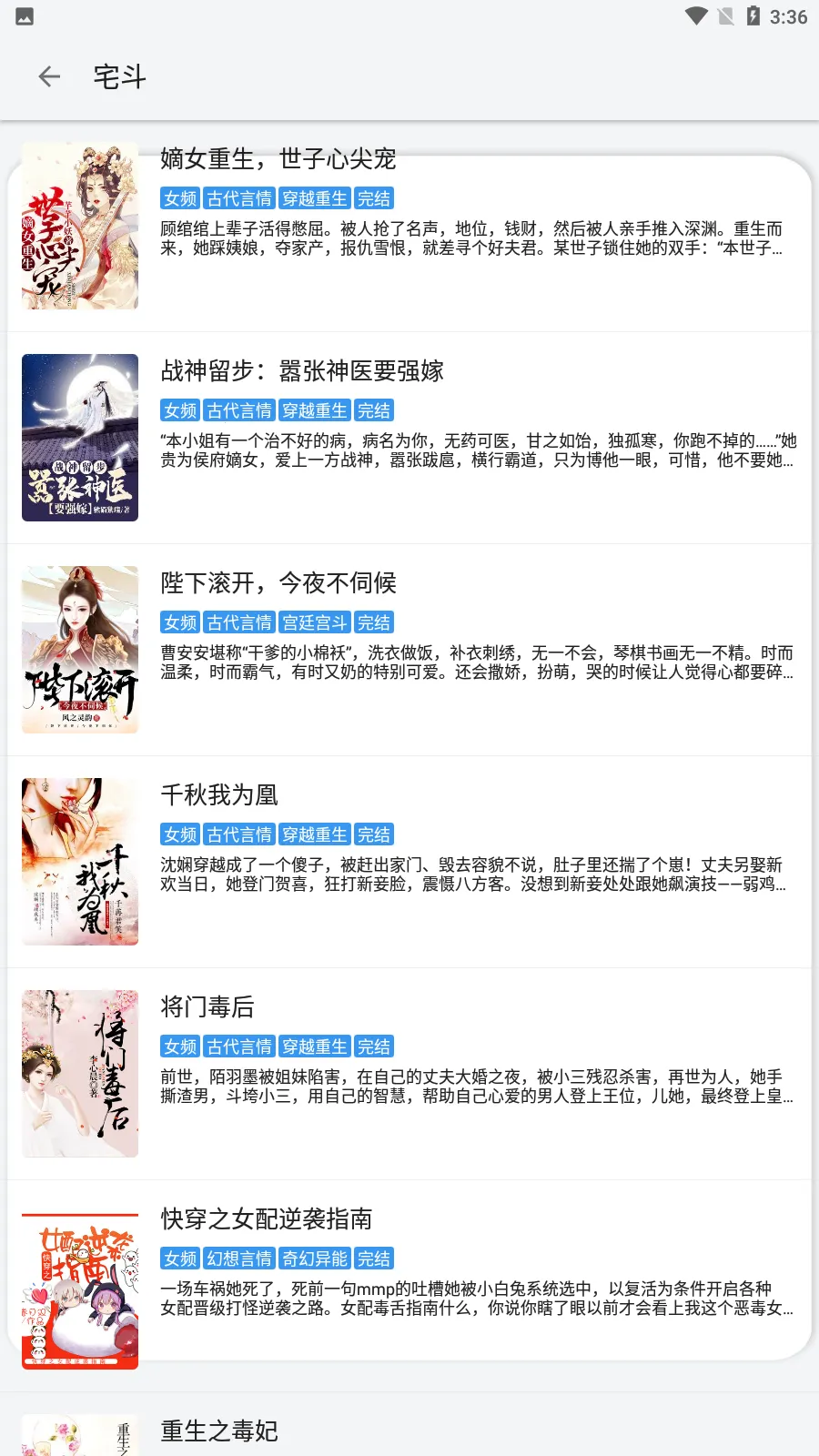The height and width of the screenshot is (1456, 819).
Task: Select the 幻想言情 tag label
Action: [x=238, y=1259]
